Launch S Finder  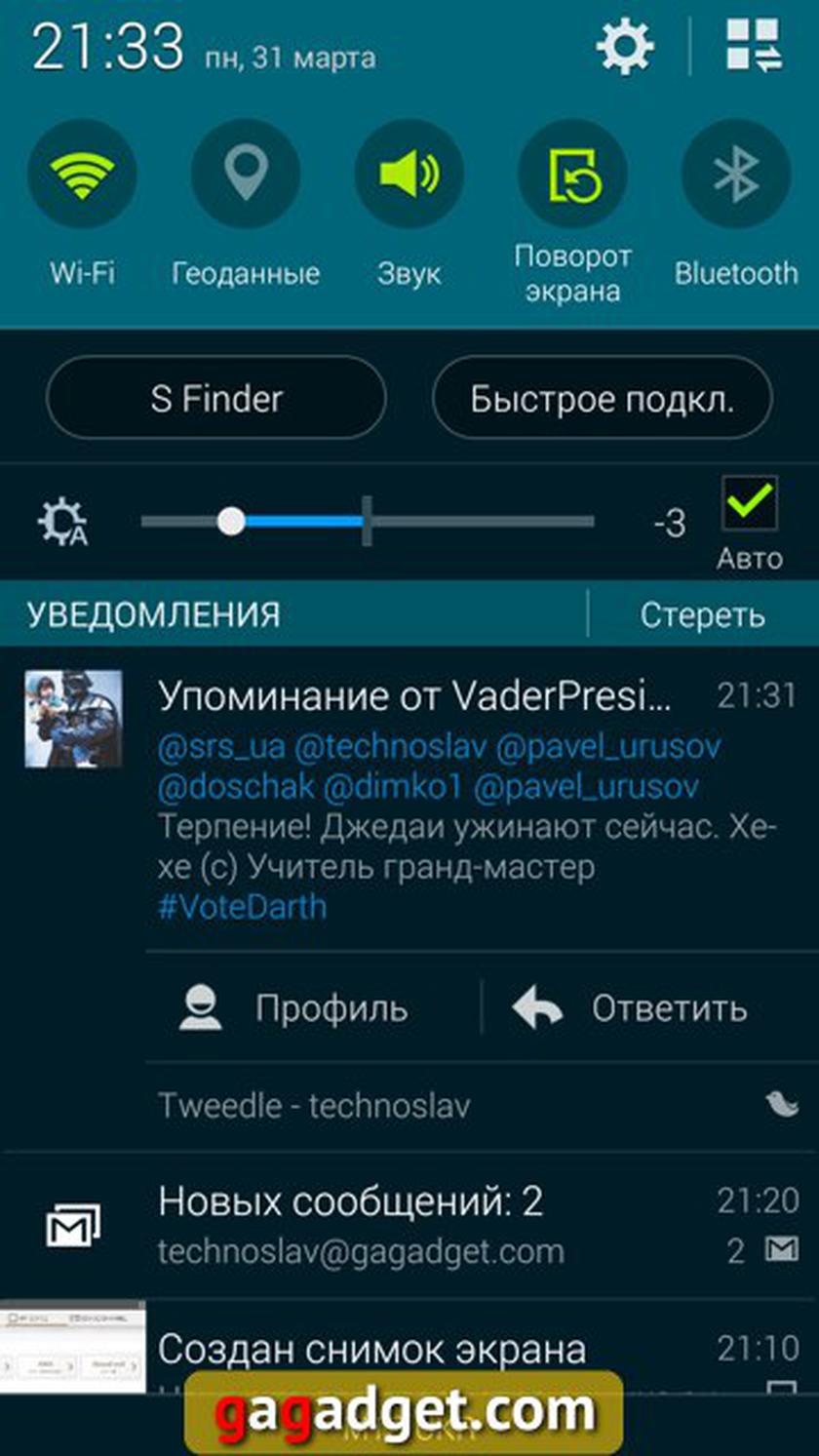(216, 399)
